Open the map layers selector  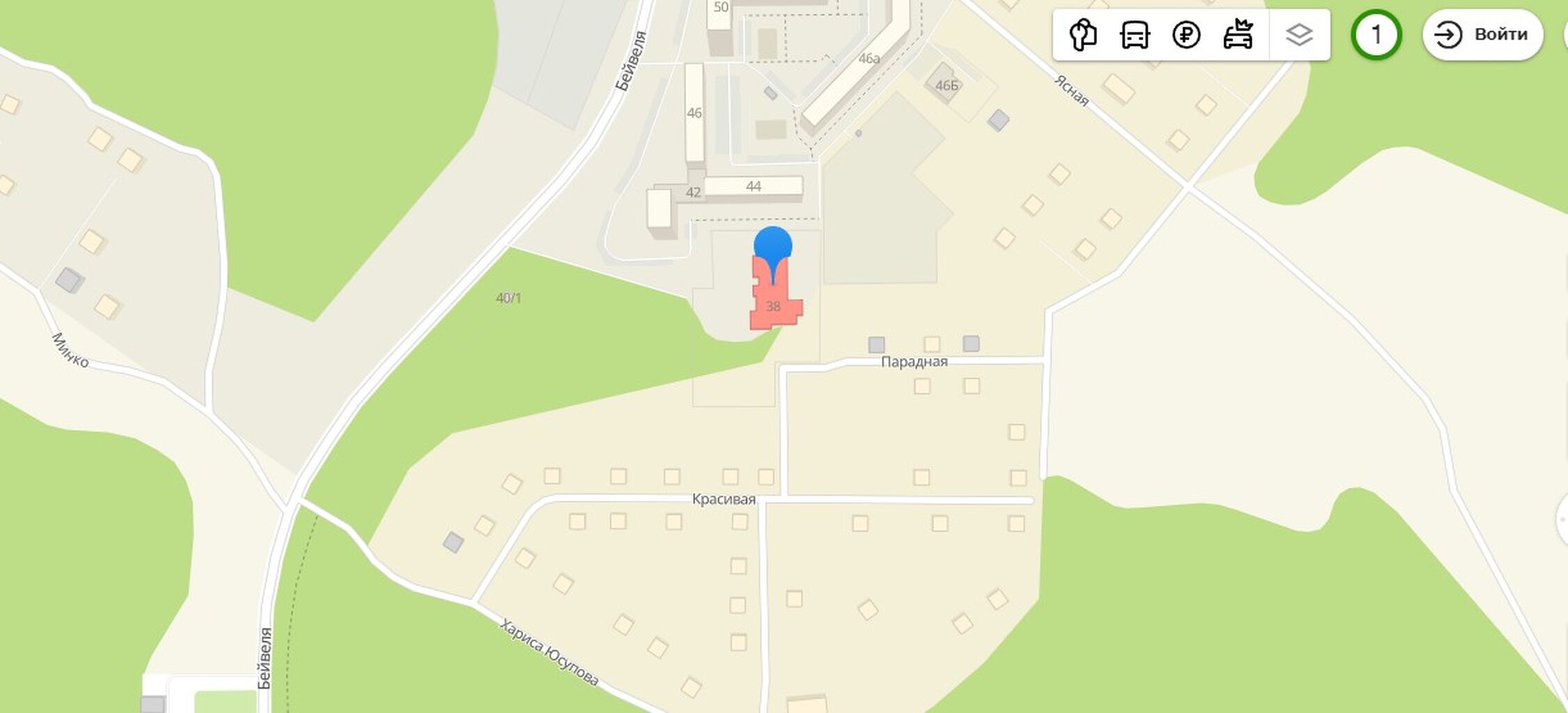[x=1299, y=35]
